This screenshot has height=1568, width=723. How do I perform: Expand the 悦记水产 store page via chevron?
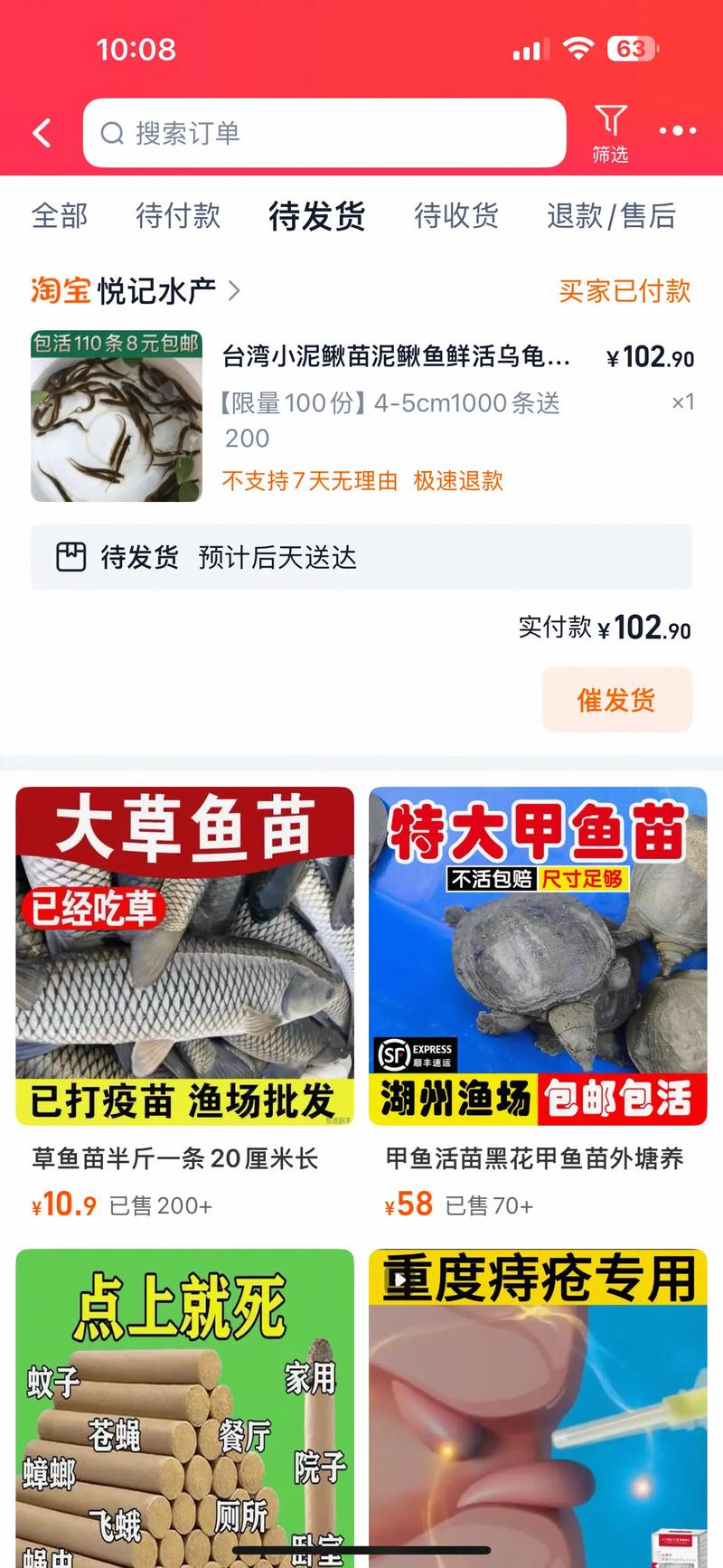234,291
